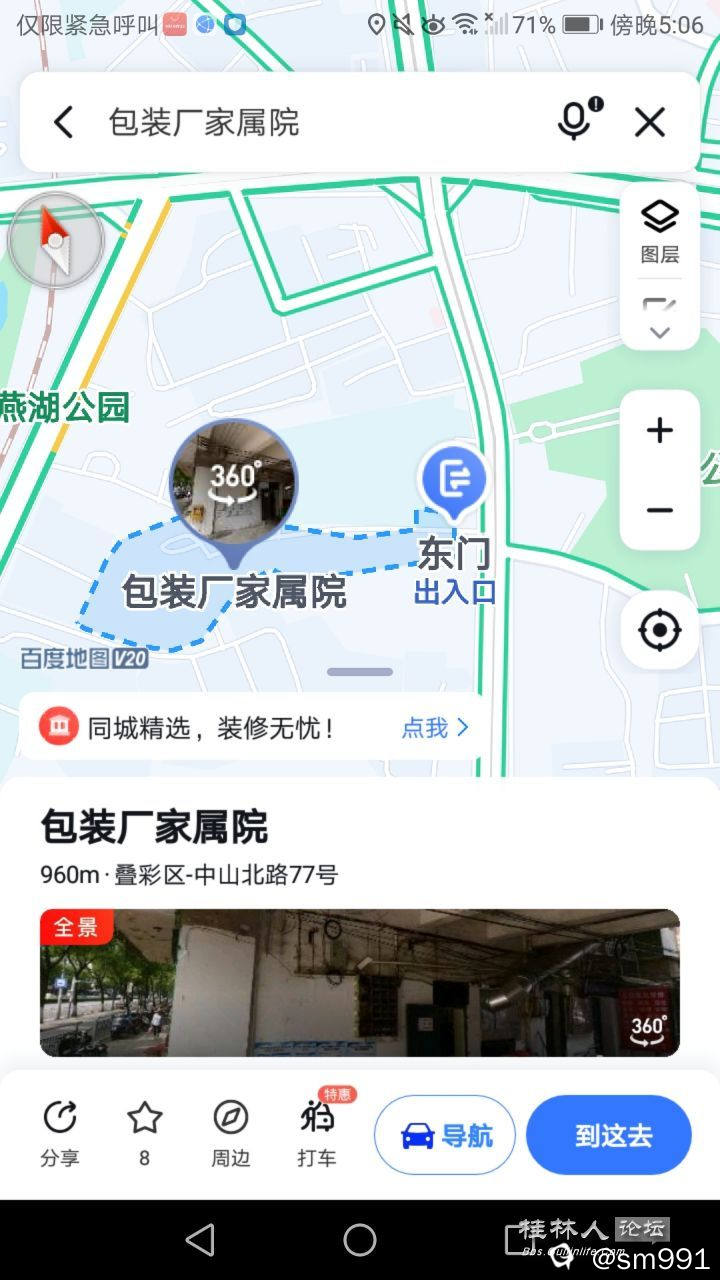
Task: Clear the search with the X icon
Action: click(650, 123)
